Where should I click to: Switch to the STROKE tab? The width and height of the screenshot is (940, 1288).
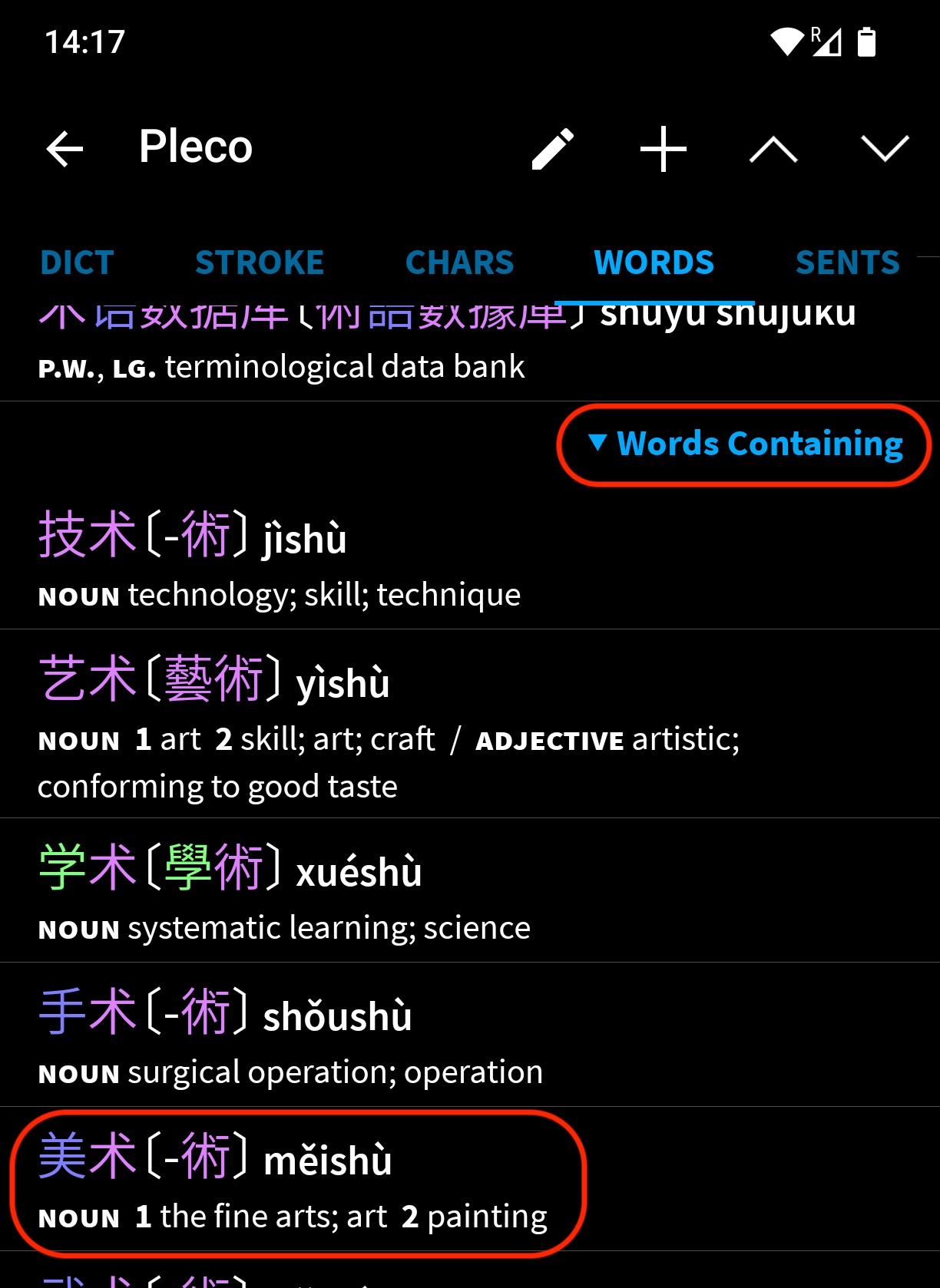[260, 263]
